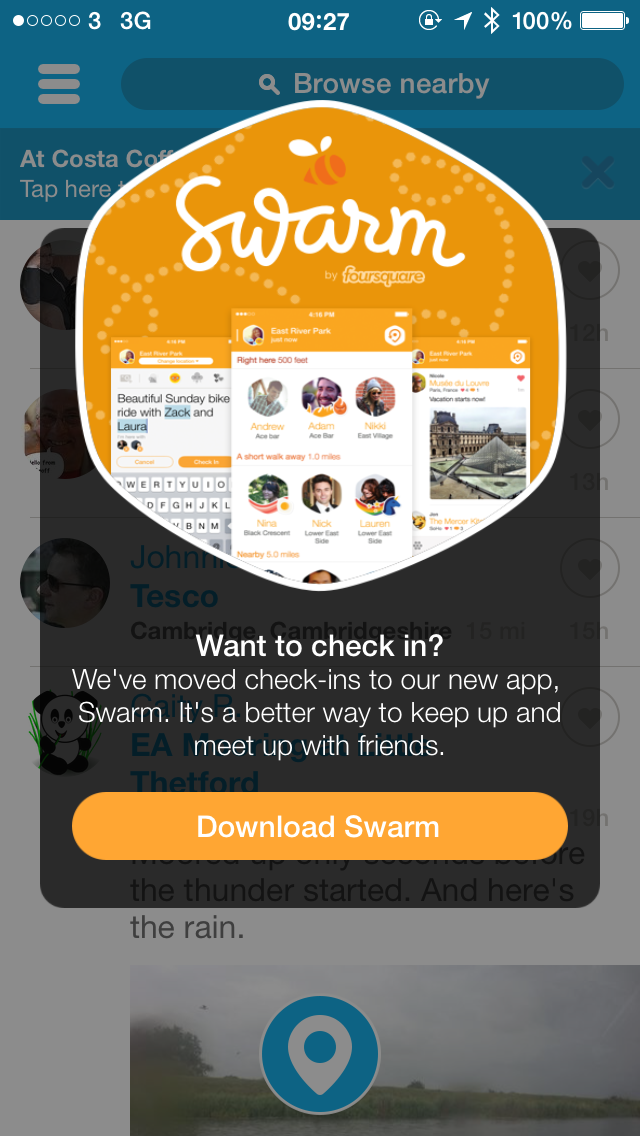Like the Thetford check-in
The image size is (640, 1136).
(590, 717)
